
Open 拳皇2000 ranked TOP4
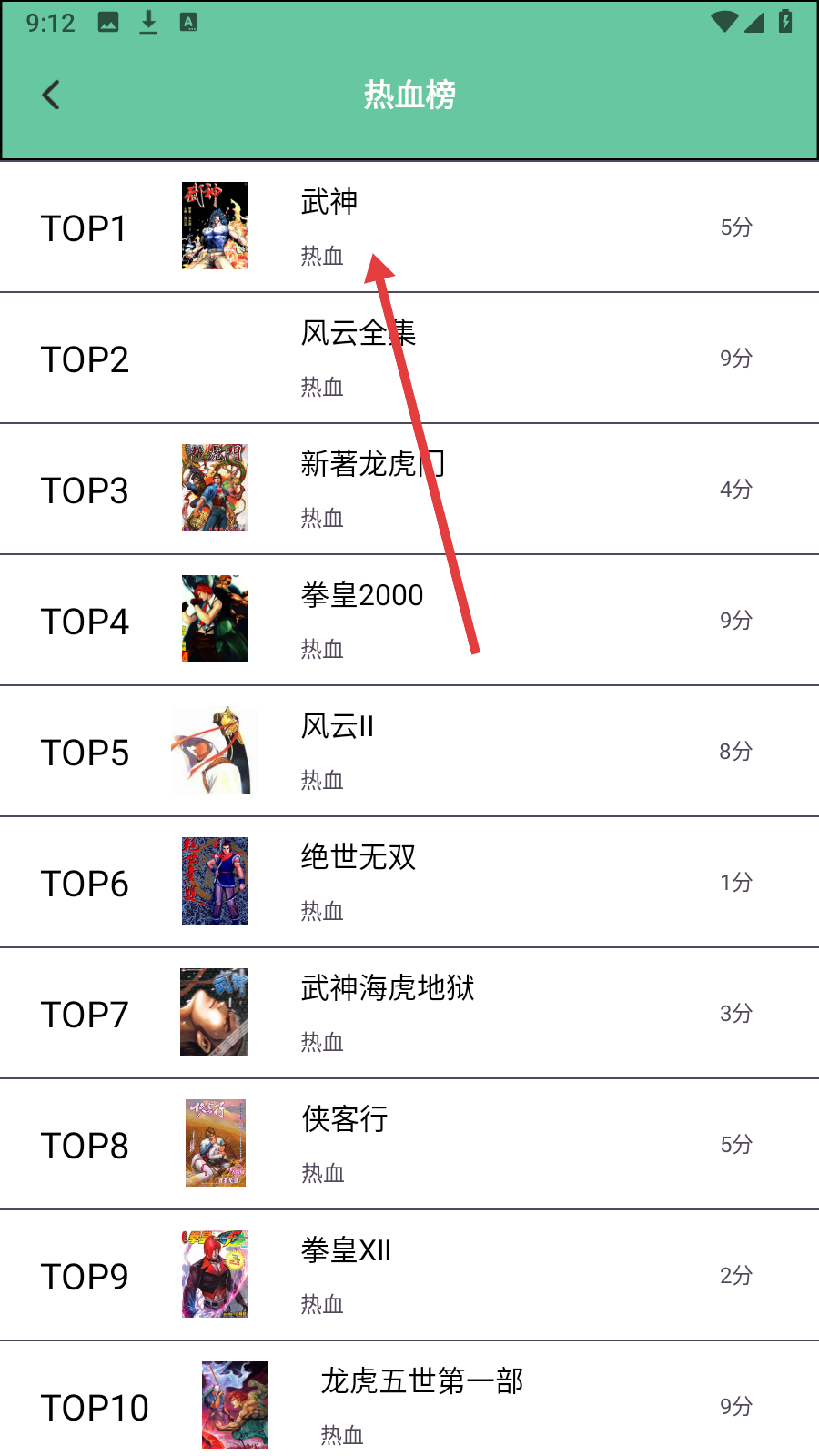tap(361, 596)
